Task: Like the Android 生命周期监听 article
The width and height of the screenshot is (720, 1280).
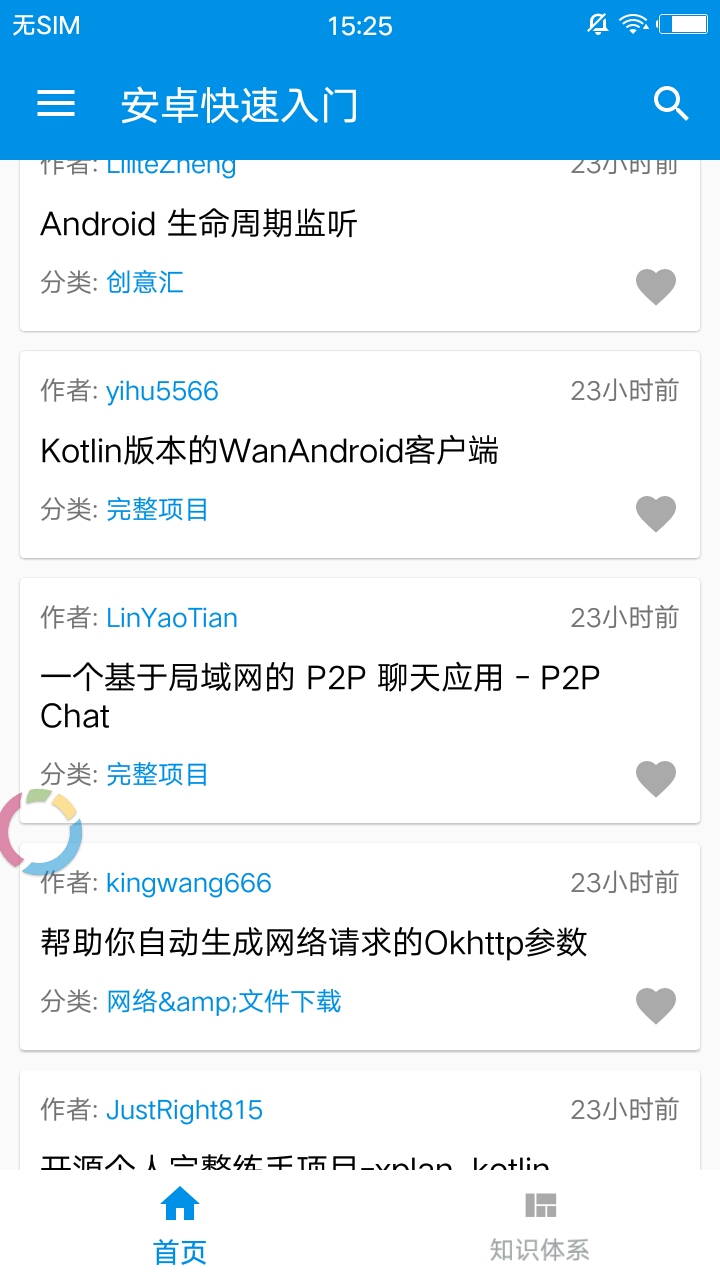Action: click(x=656, y=287)
